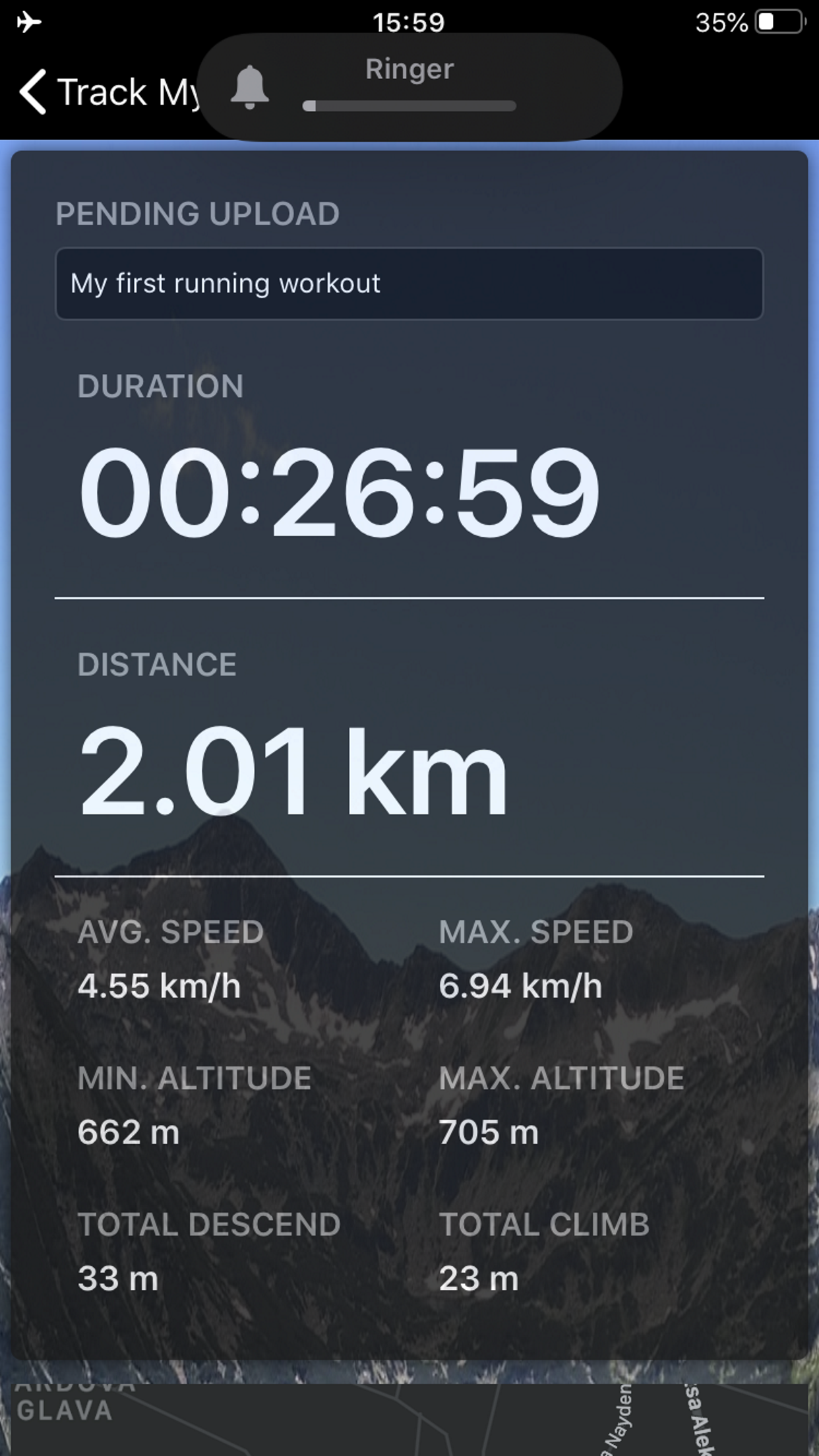Tap the AVG. SPEED stat 4.55 km/h
The image size is (819, 1456).
160,985
